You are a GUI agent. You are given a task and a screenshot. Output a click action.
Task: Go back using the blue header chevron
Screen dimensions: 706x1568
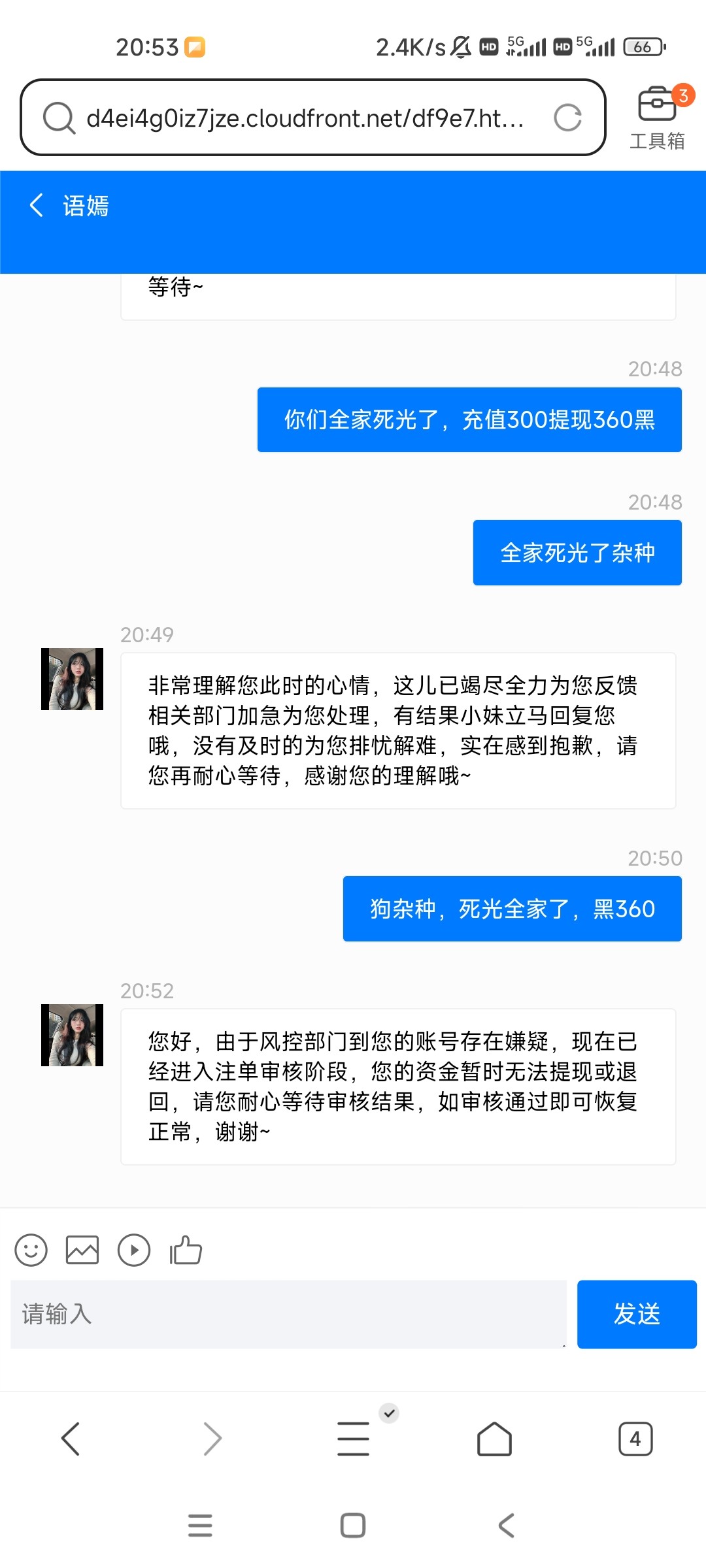(x=37, y=205)
